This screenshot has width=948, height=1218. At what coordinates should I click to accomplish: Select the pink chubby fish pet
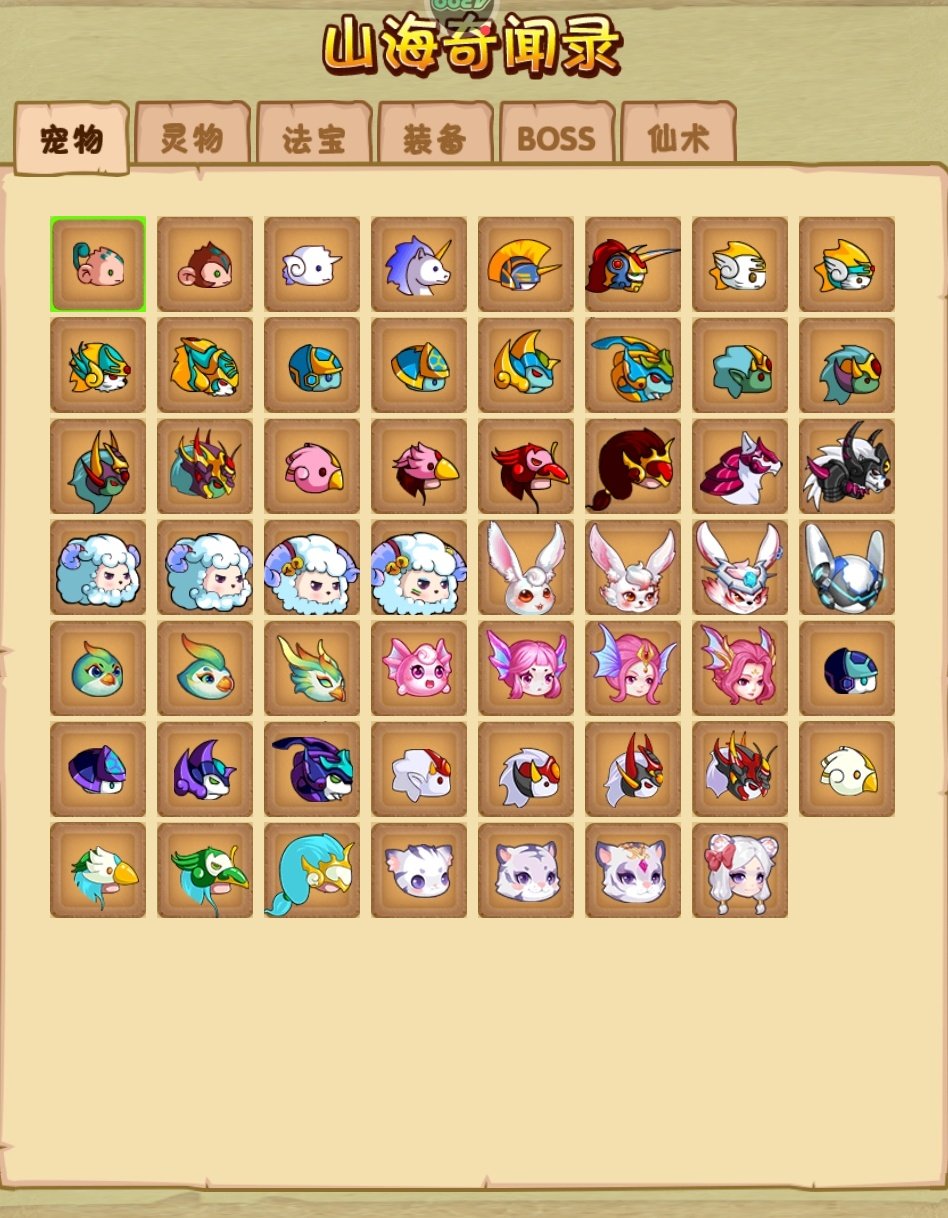pyautogui.click(x=419, y=668)
